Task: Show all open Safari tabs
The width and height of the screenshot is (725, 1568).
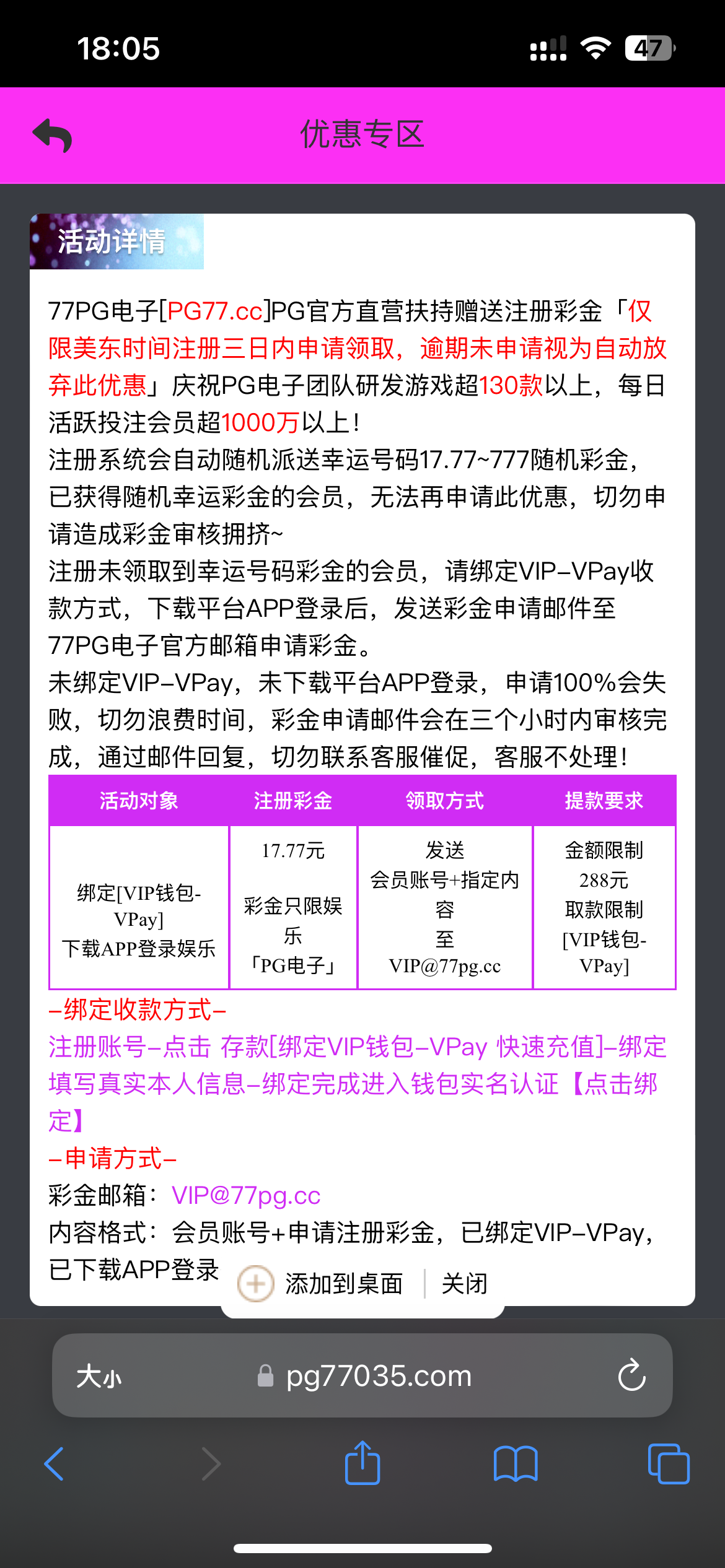Action: 668,1464
